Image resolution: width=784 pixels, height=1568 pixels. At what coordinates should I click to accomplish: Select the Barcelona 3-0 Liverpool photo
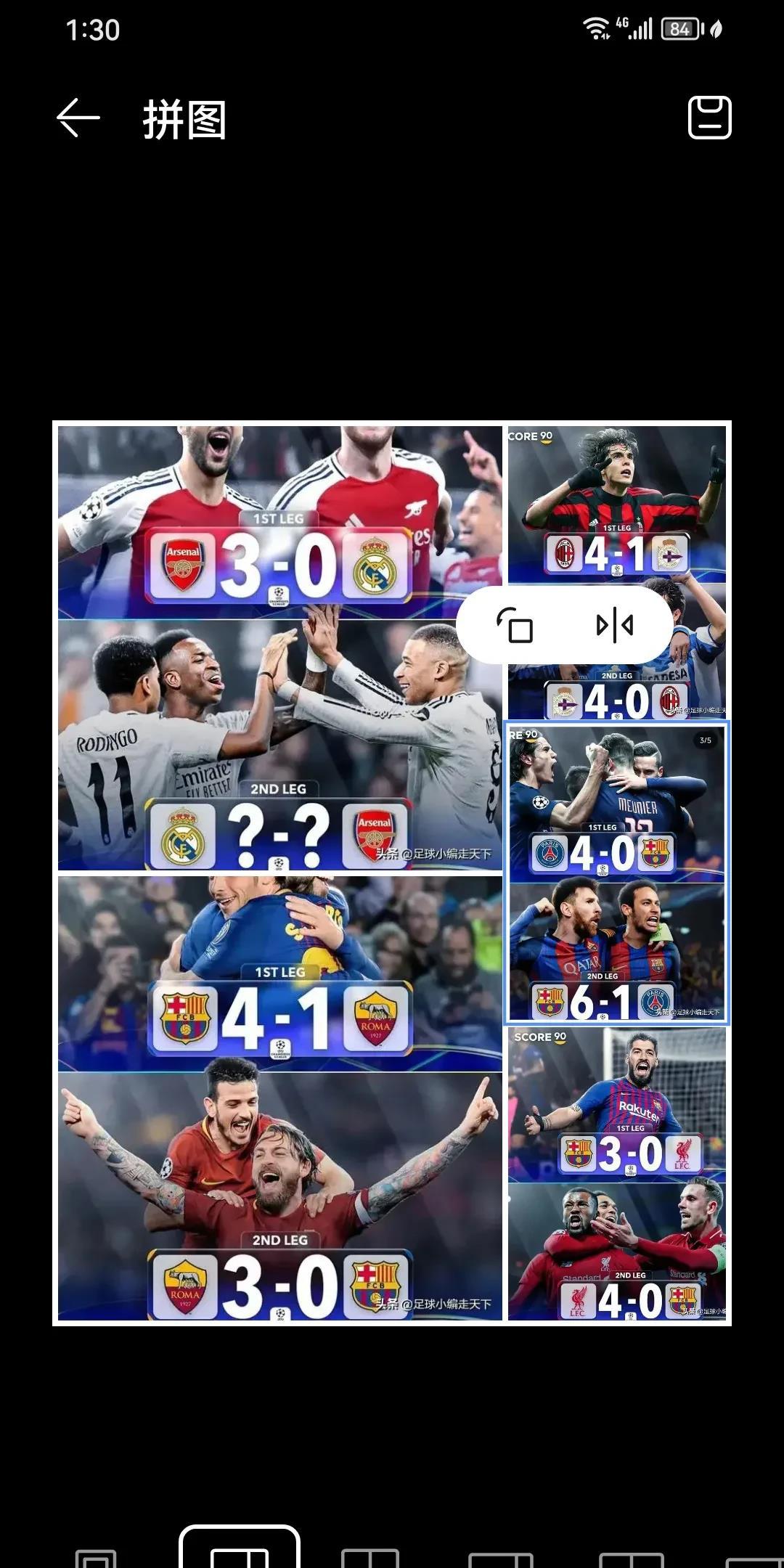point(616,1174)
